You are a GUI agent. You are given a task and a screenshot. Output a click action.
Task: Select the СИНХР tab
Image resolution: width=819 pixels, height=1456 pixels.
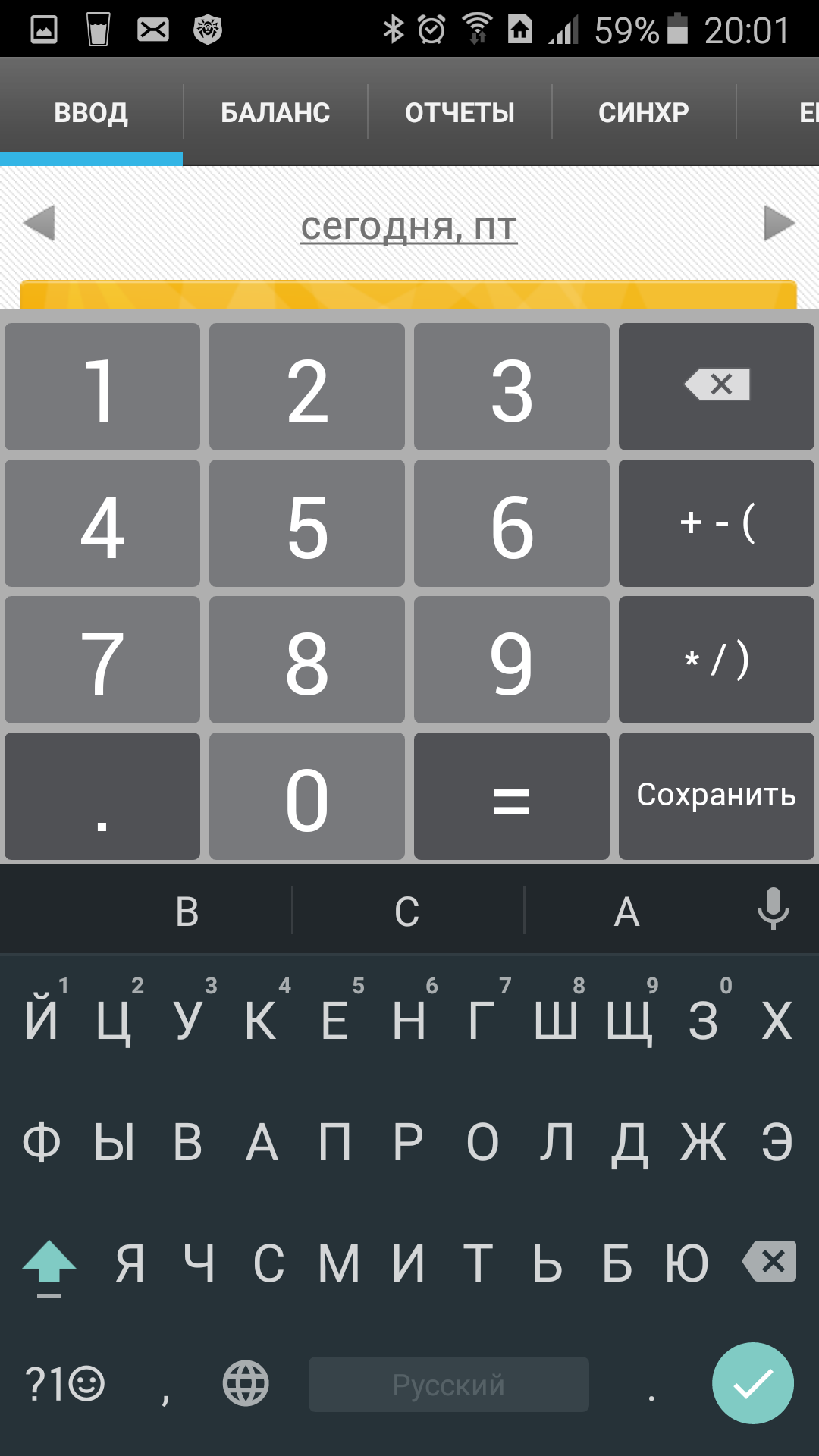tap(644, 112)
